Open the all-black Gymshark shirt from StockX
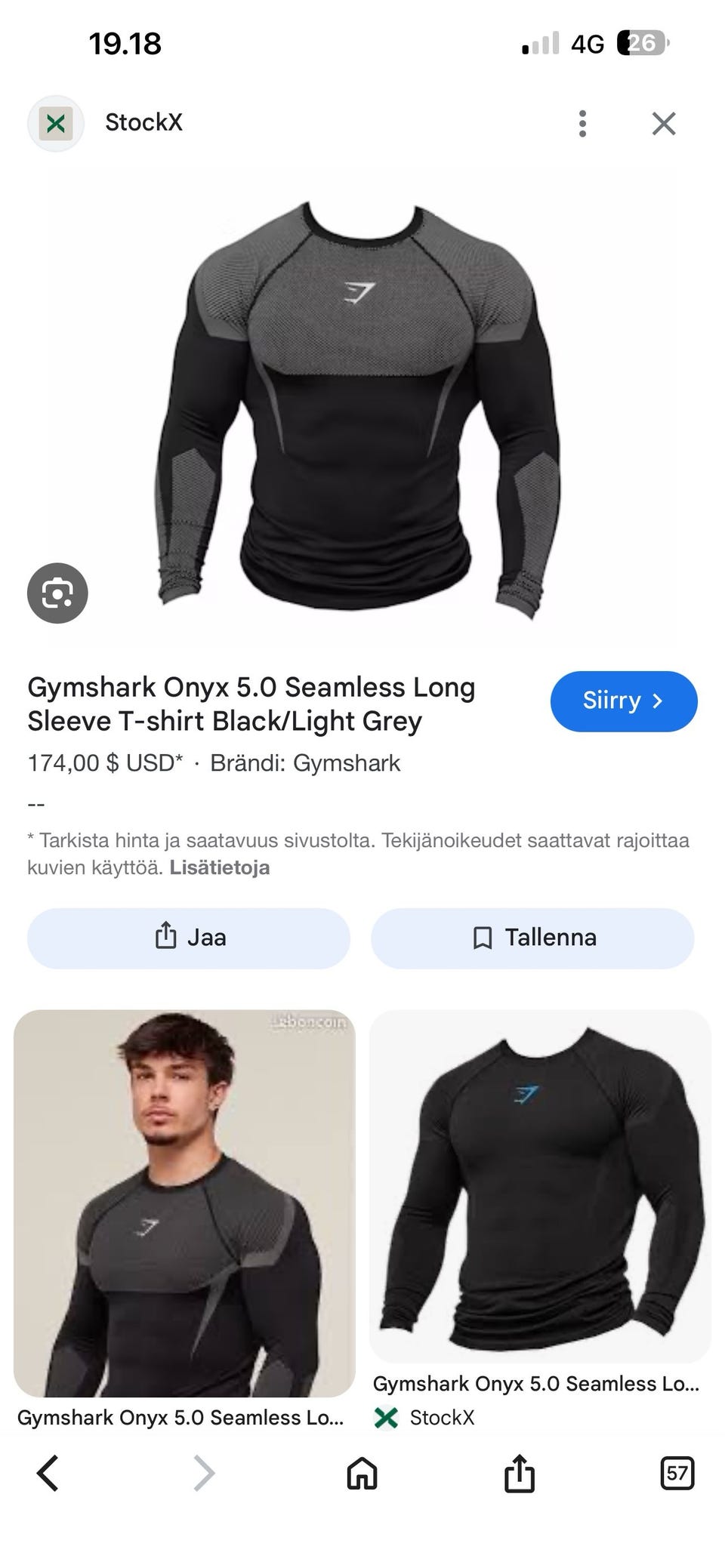 (540, 1185)
